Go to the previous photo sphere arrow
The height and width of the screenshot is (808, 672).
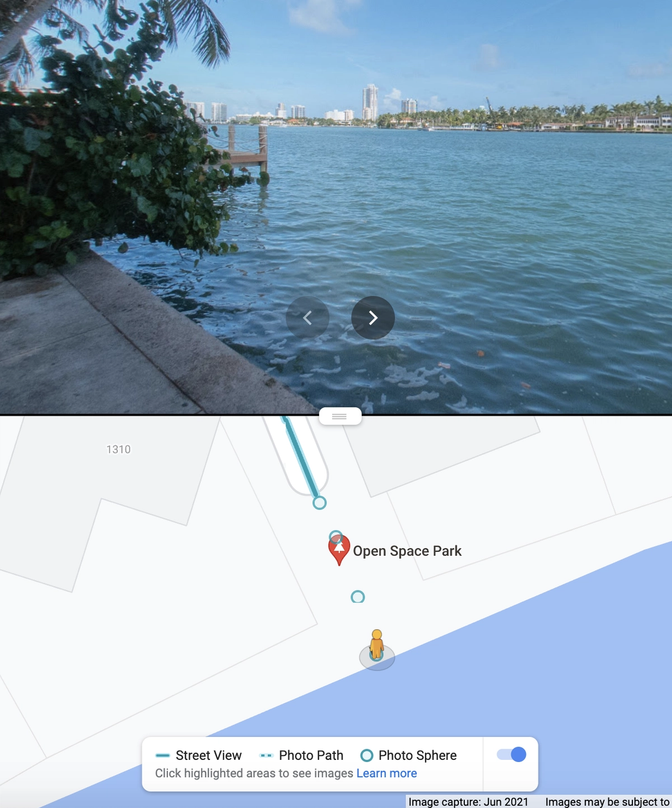pos(307,318)
